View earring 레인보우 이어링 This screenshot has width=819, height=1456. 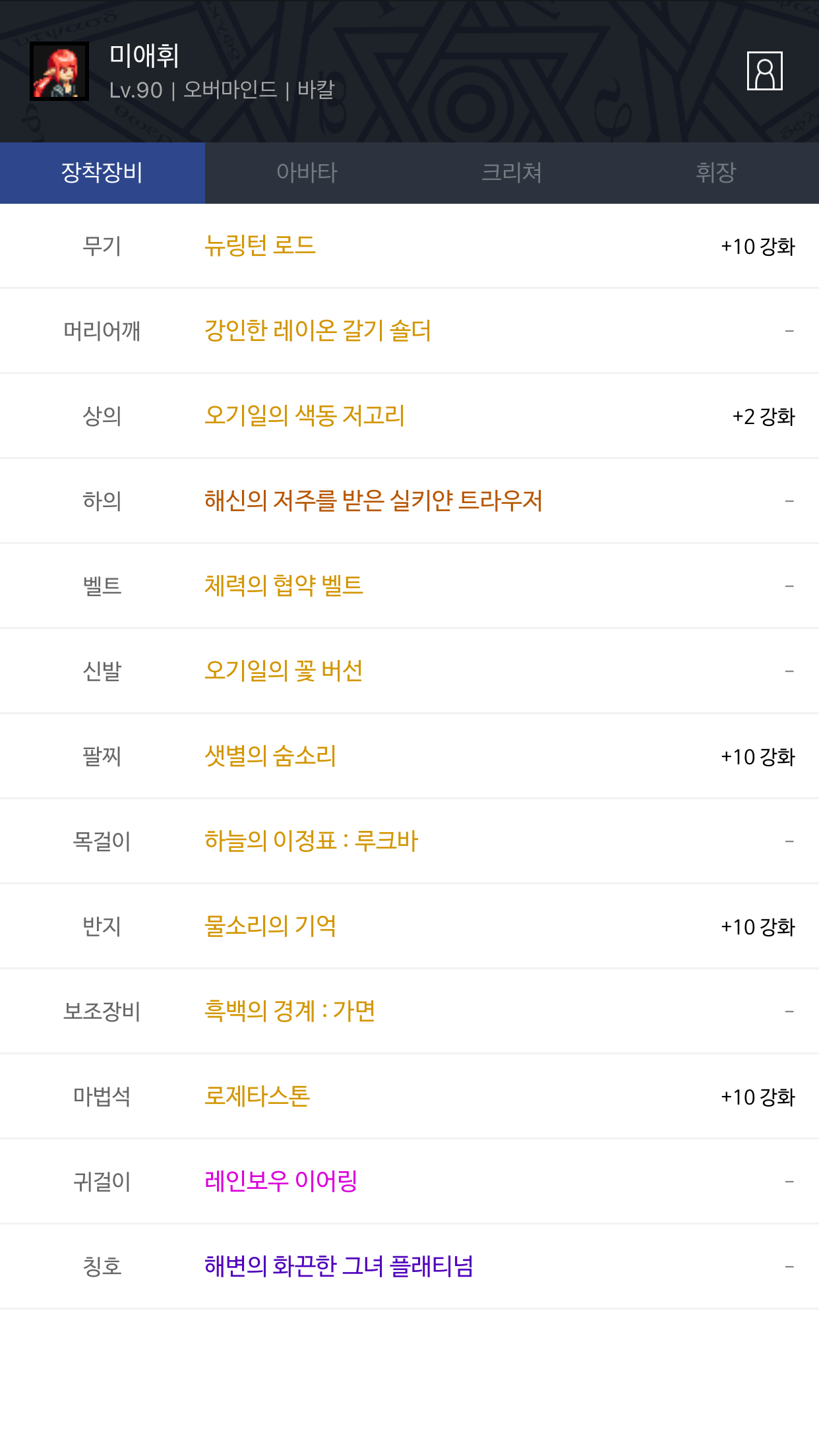click(x=281, y=1181)
